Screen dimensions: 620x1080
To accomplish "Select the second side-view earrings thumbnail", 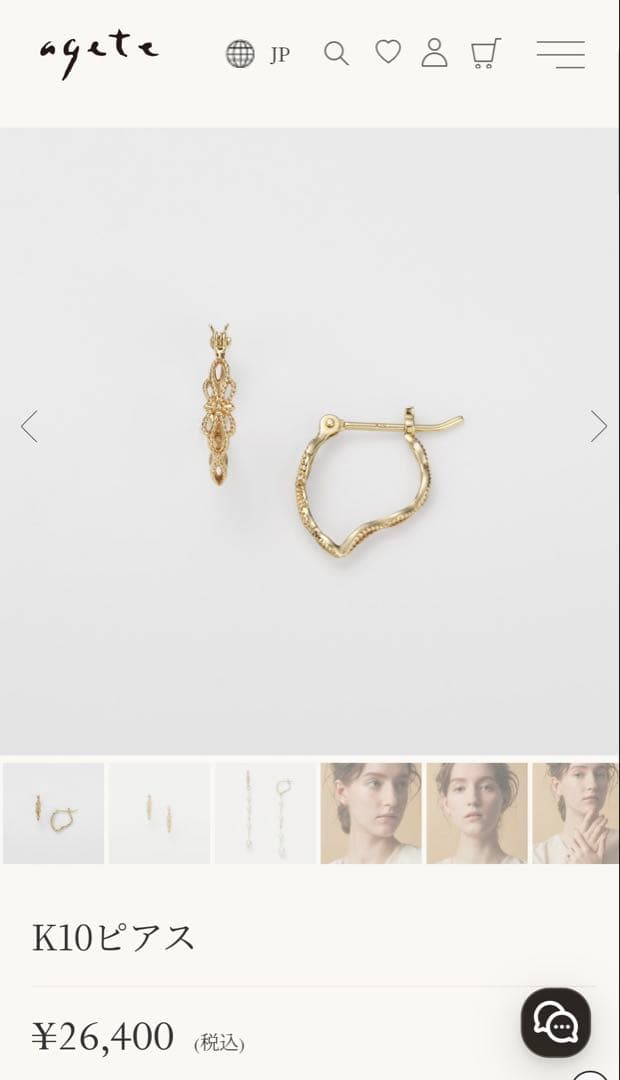I will click(160, 813).
